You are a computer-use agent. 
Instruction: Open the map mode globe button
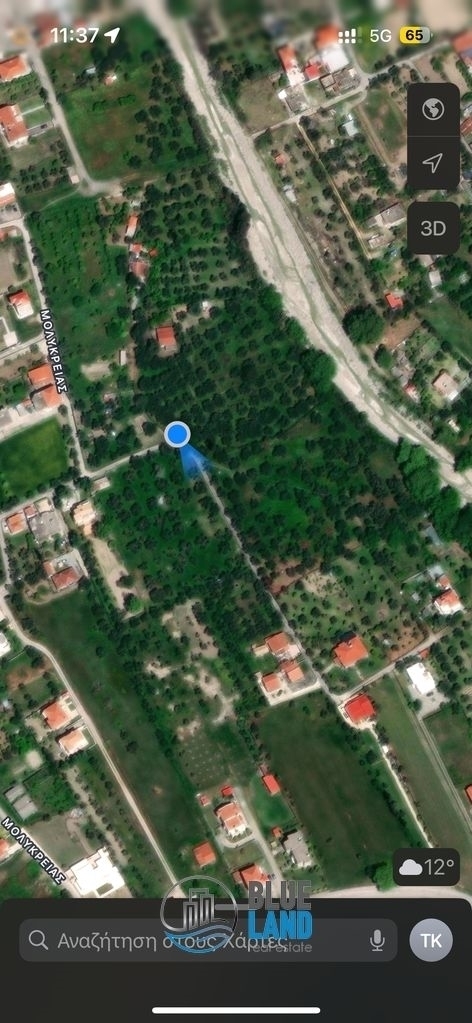(x=433, y=109)
